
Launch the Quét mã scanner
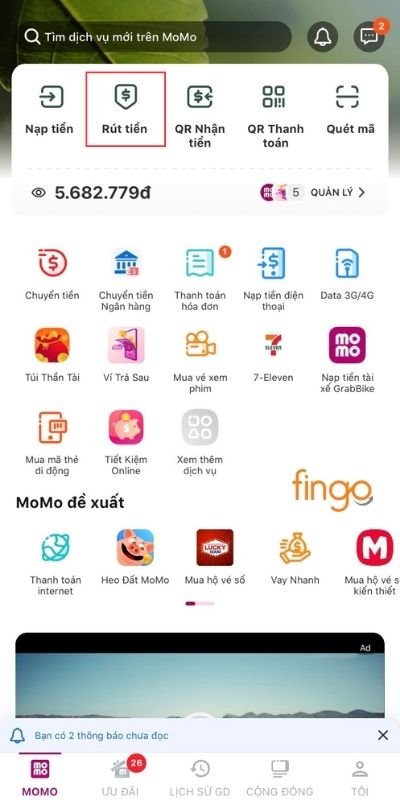(350, 109)
